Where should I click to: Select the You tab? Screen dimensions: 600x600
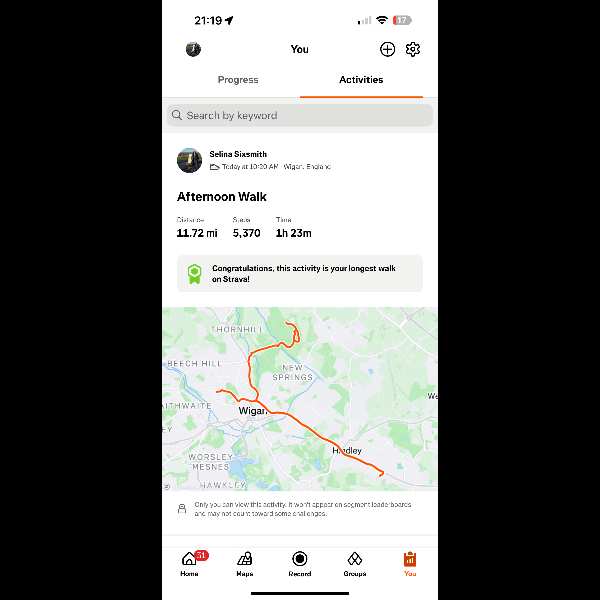pyautogui.click(x=410, y=563)
